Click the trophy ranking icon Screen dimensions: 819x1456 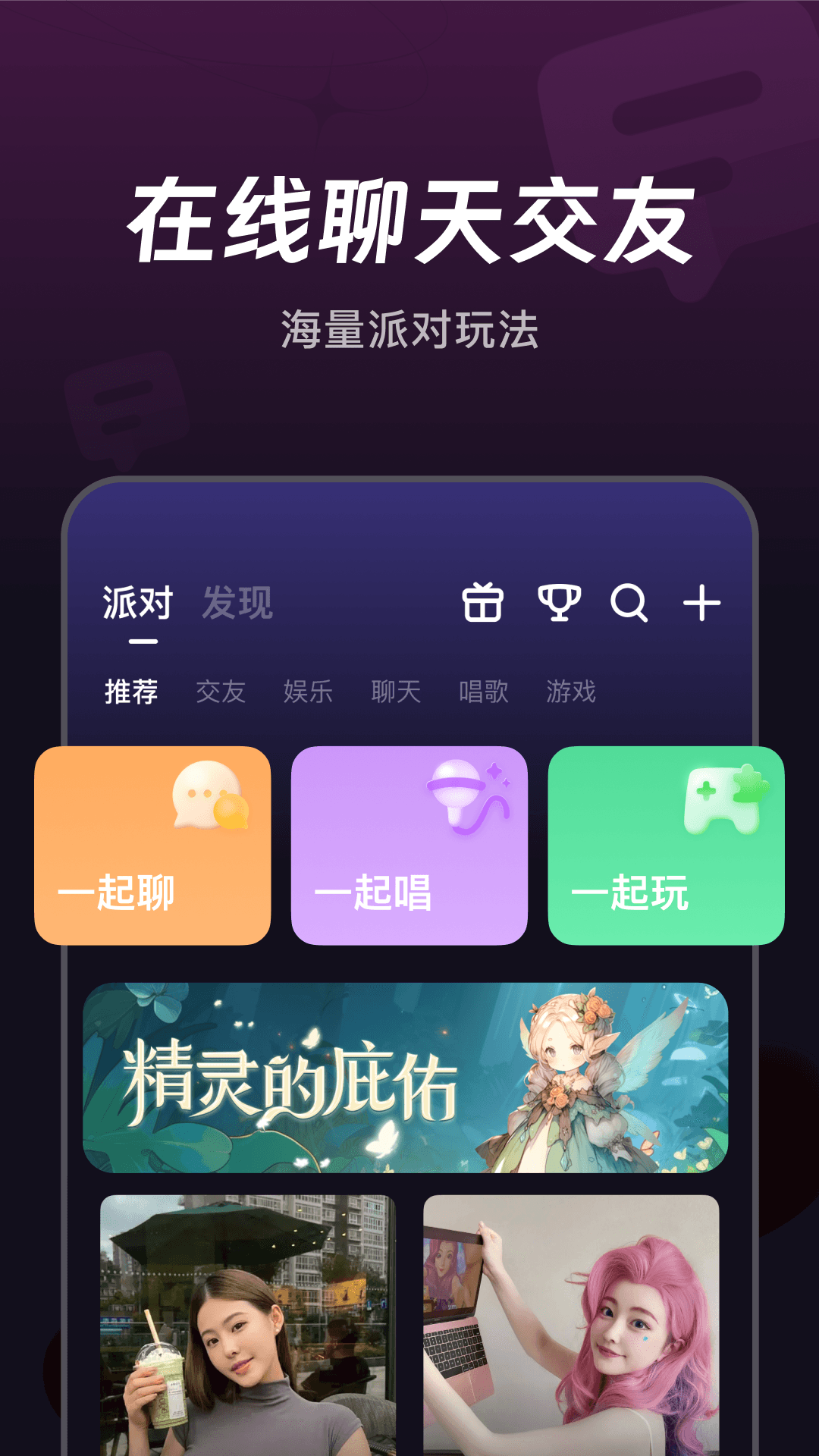point(559,604)
